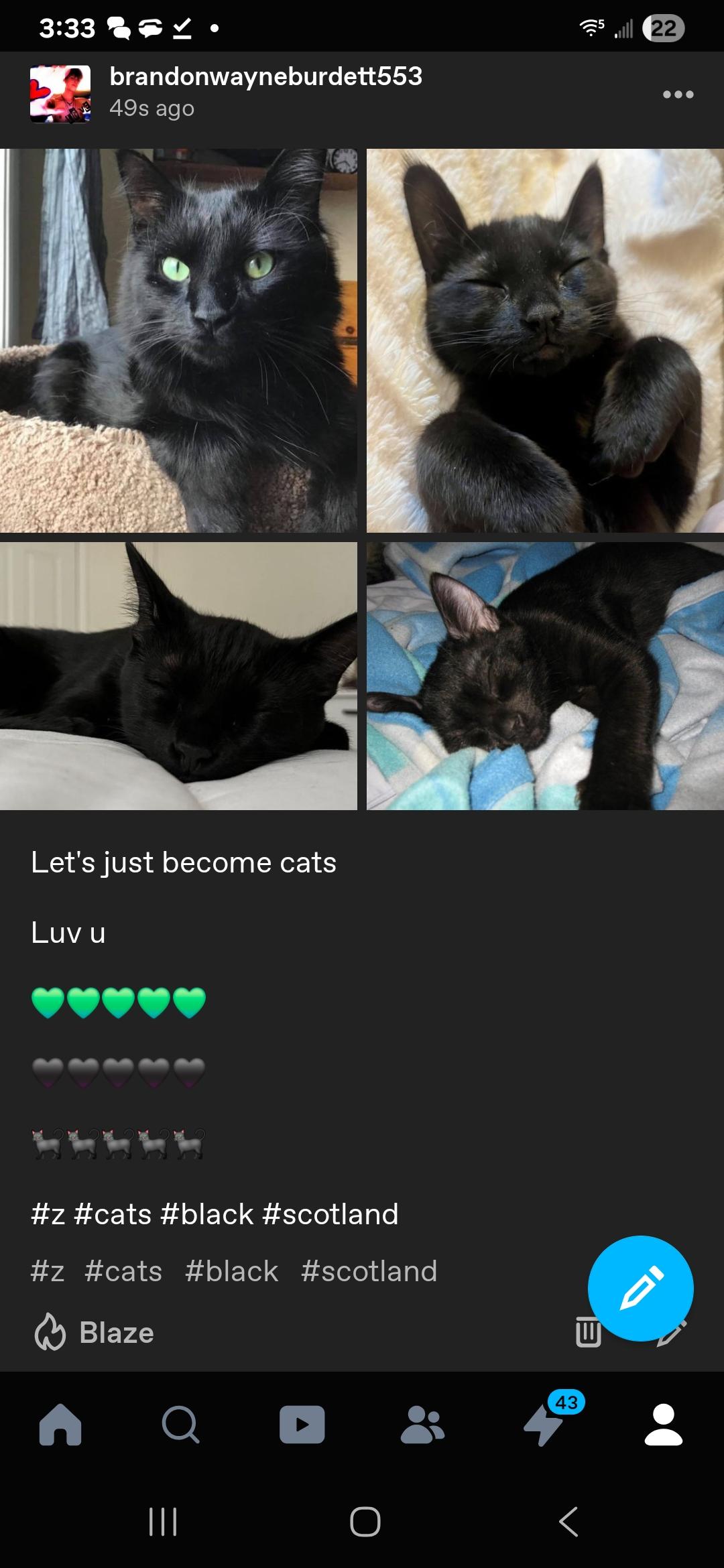Open brandonwayneburdett553's profile avatar
The image size is (724, 1568).
tap(60, 94)
